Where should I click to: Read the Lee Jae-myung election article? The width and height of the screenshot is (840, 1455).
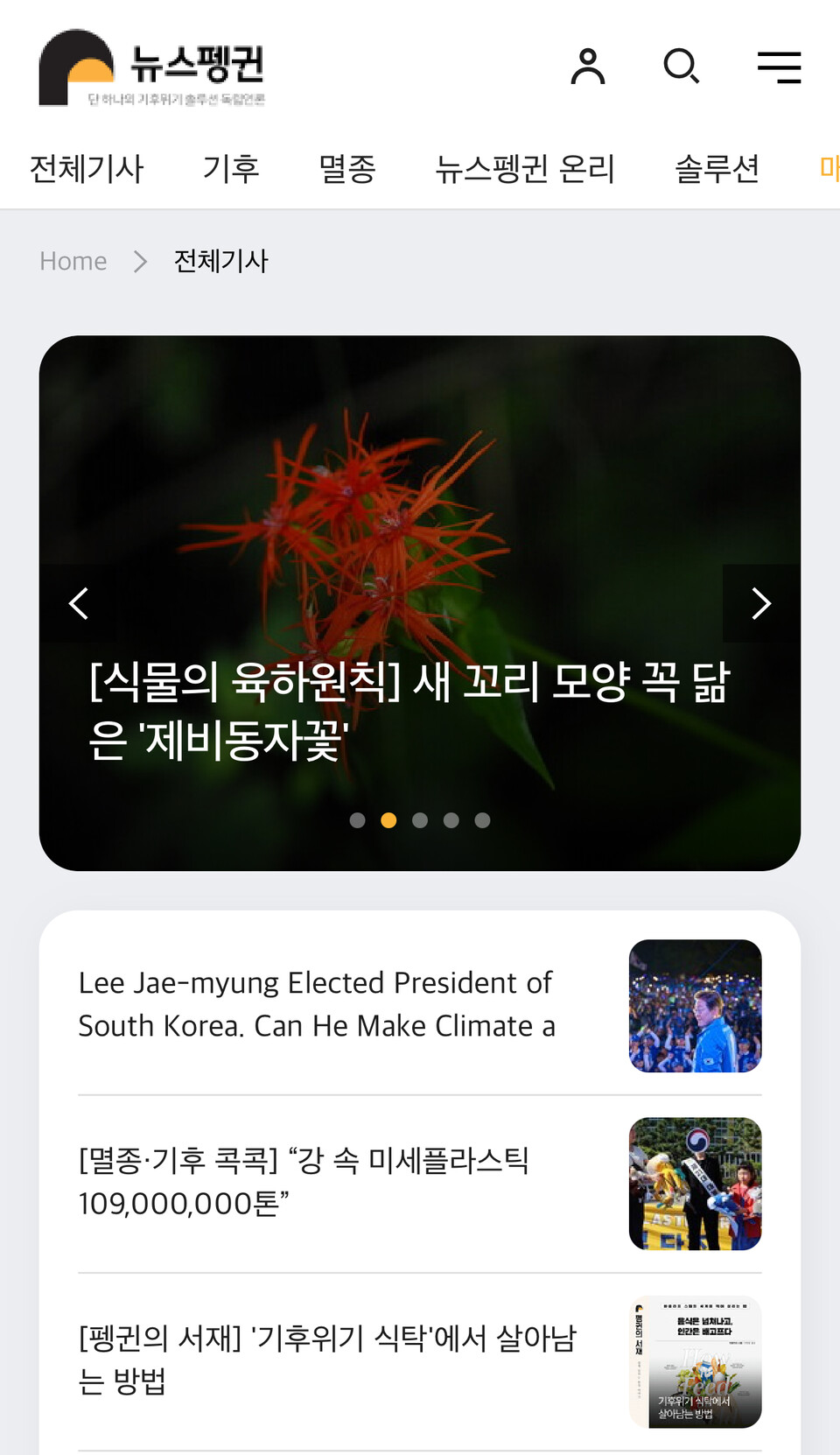tap(317, 1003)
